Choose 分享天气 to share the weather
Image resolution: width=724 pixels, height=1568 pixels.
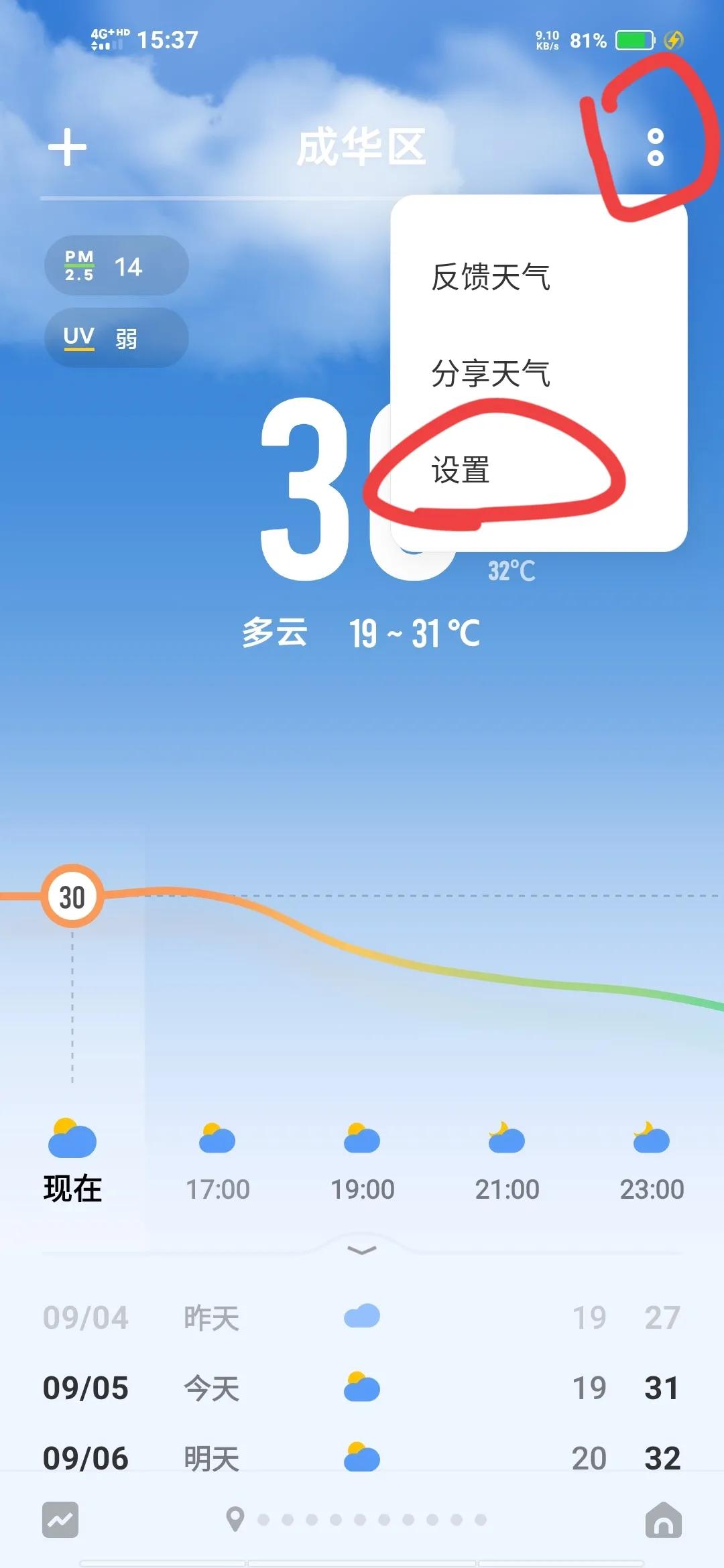[x=491, y=373]
